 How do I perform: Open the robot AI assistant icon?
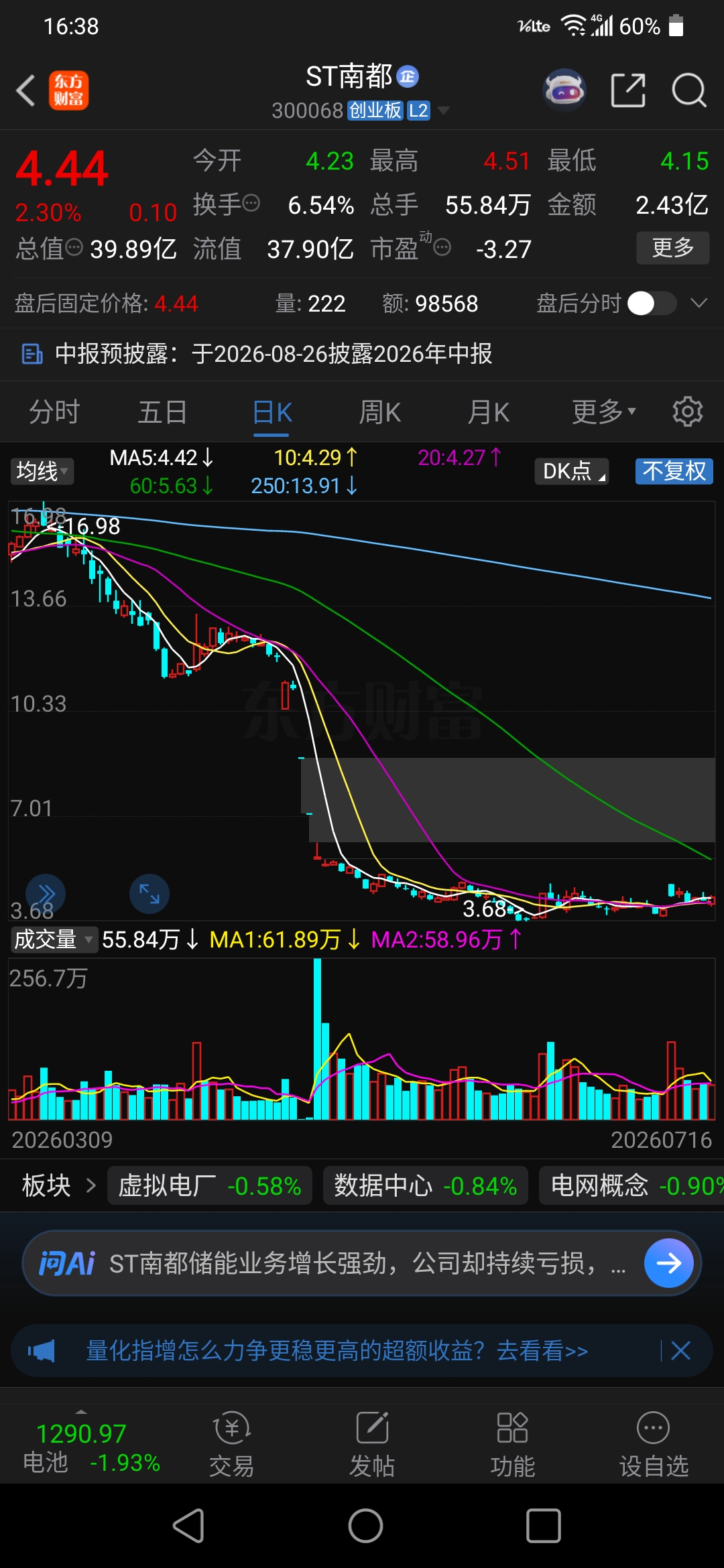[x=564, y=90]
